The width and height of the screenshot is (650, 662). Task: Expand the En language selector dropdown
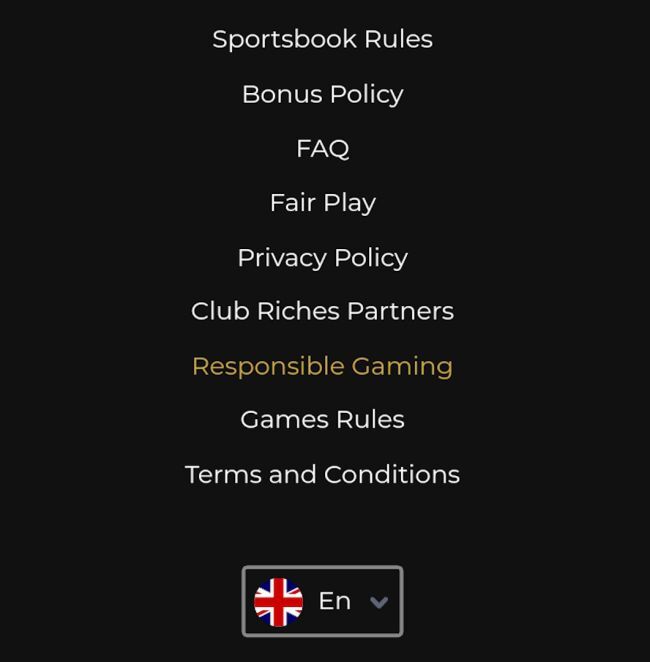coord(322,601)
